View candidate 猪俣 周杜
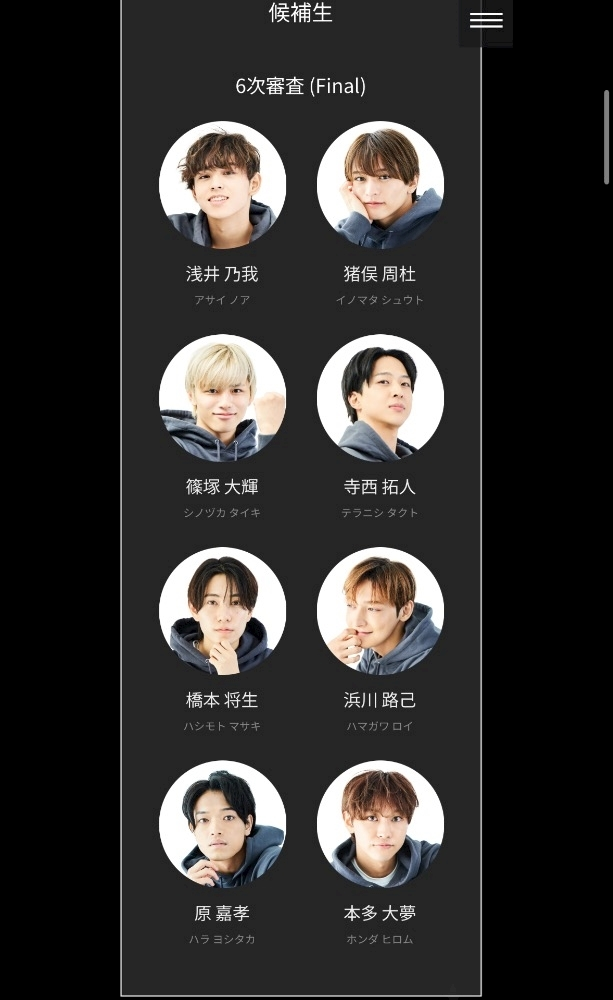The width and height of the screenshot is (613, 1000). pos(380,185)
